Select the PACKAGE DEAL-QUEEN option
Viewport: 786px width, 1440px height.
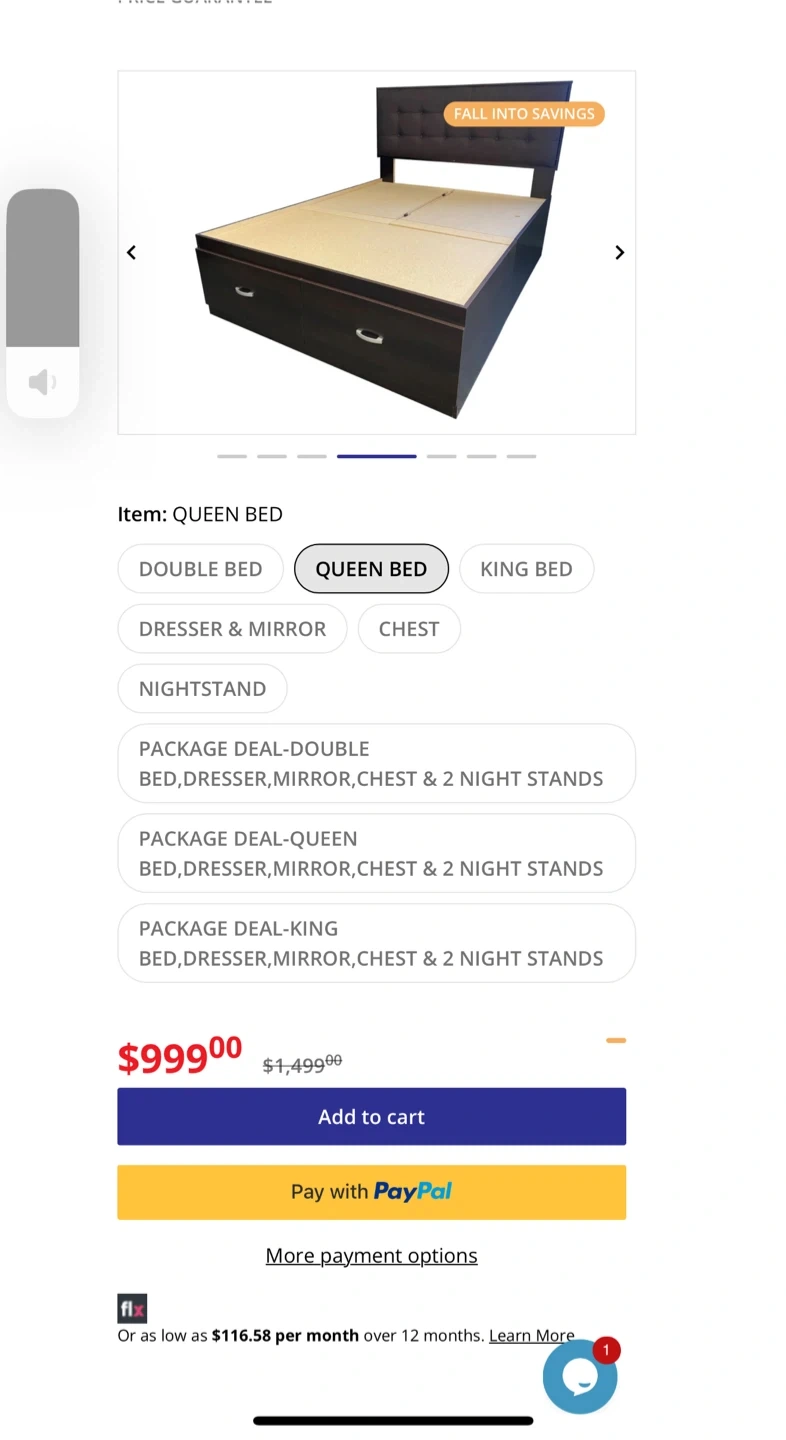pyautogui.click(x=376, y=853)
